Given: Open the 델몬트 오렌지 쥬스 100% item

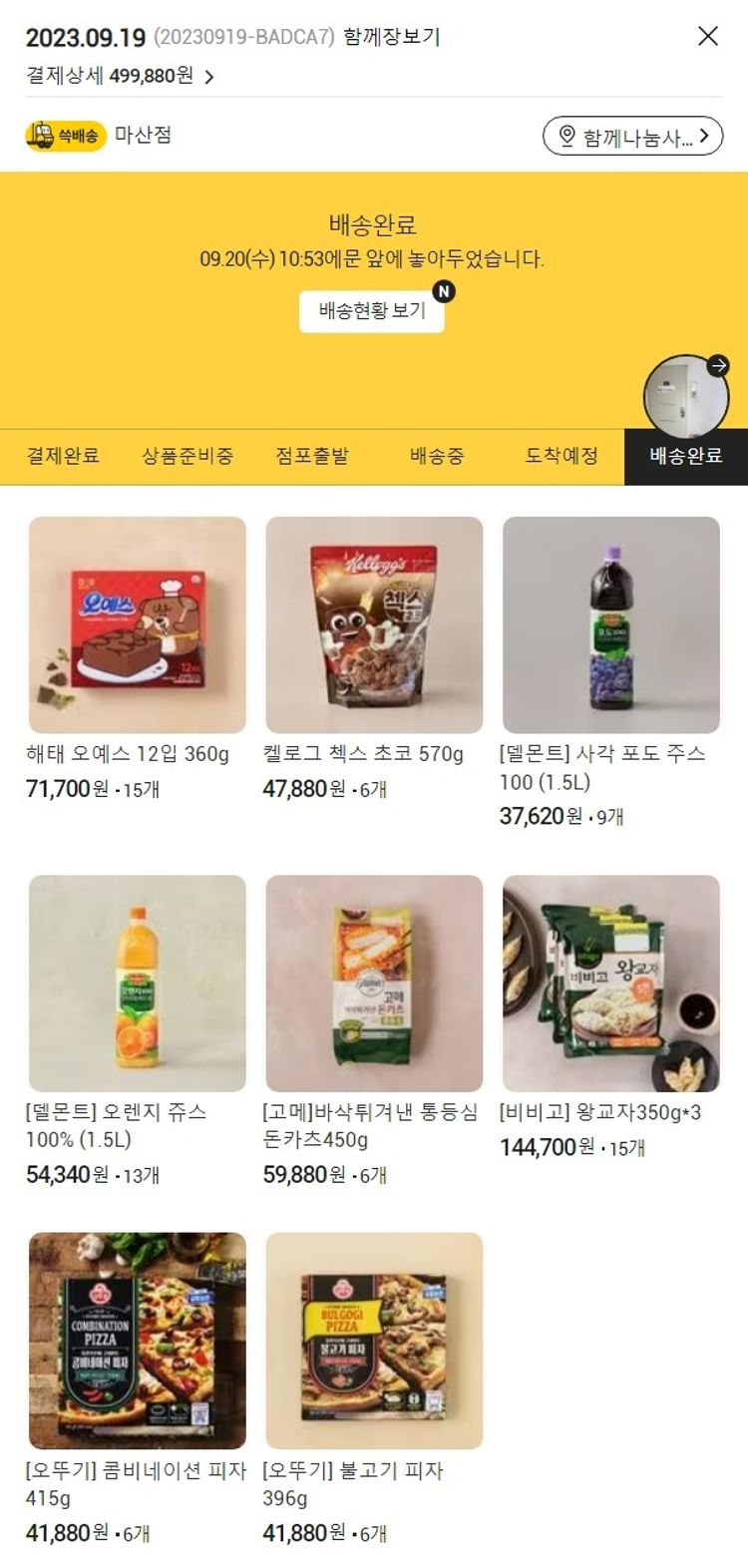Looking at the screenshot, I should [138, 983].
